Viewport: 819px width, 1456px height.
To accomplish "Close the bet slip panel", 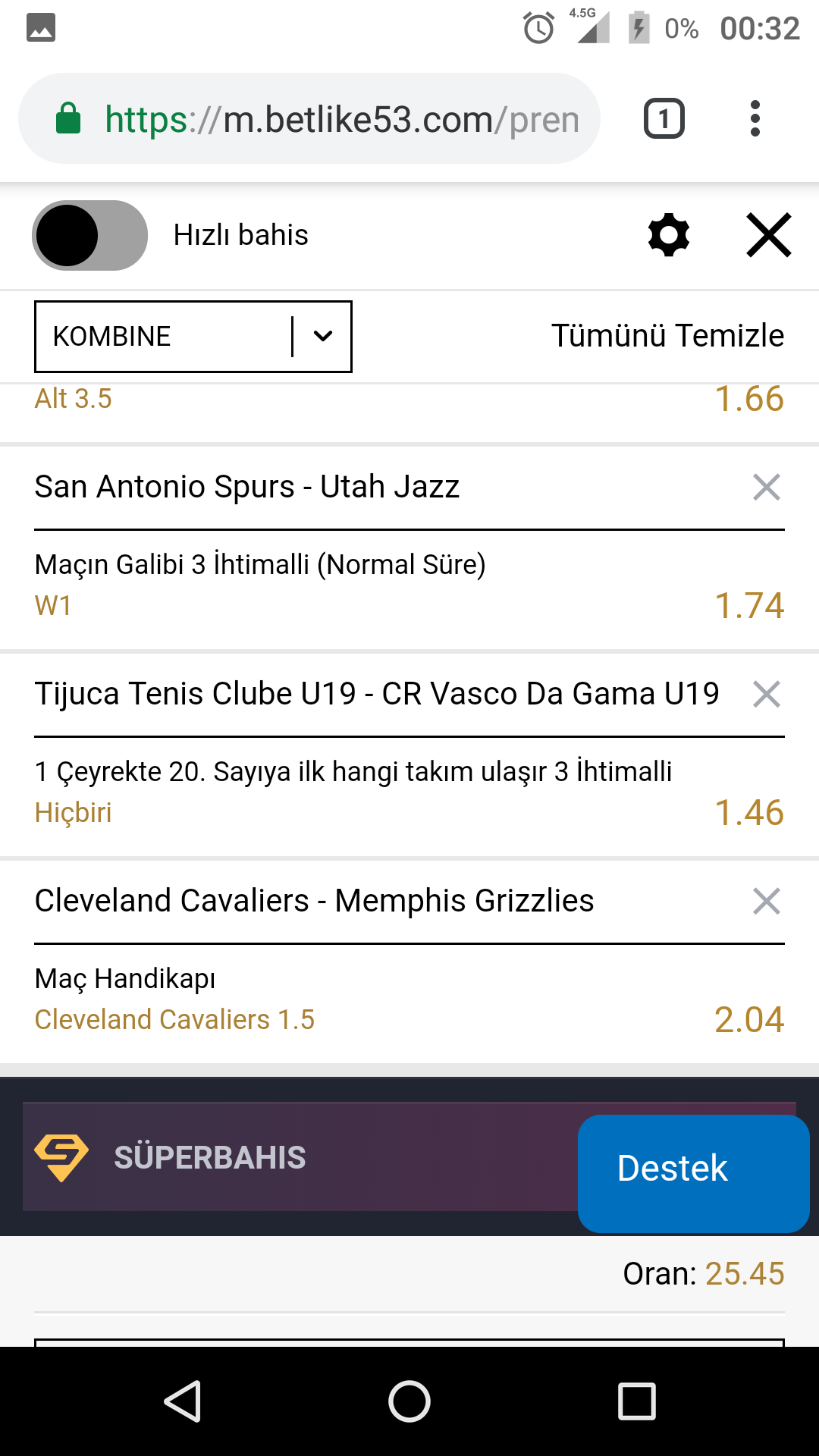I will pos(769,235).
